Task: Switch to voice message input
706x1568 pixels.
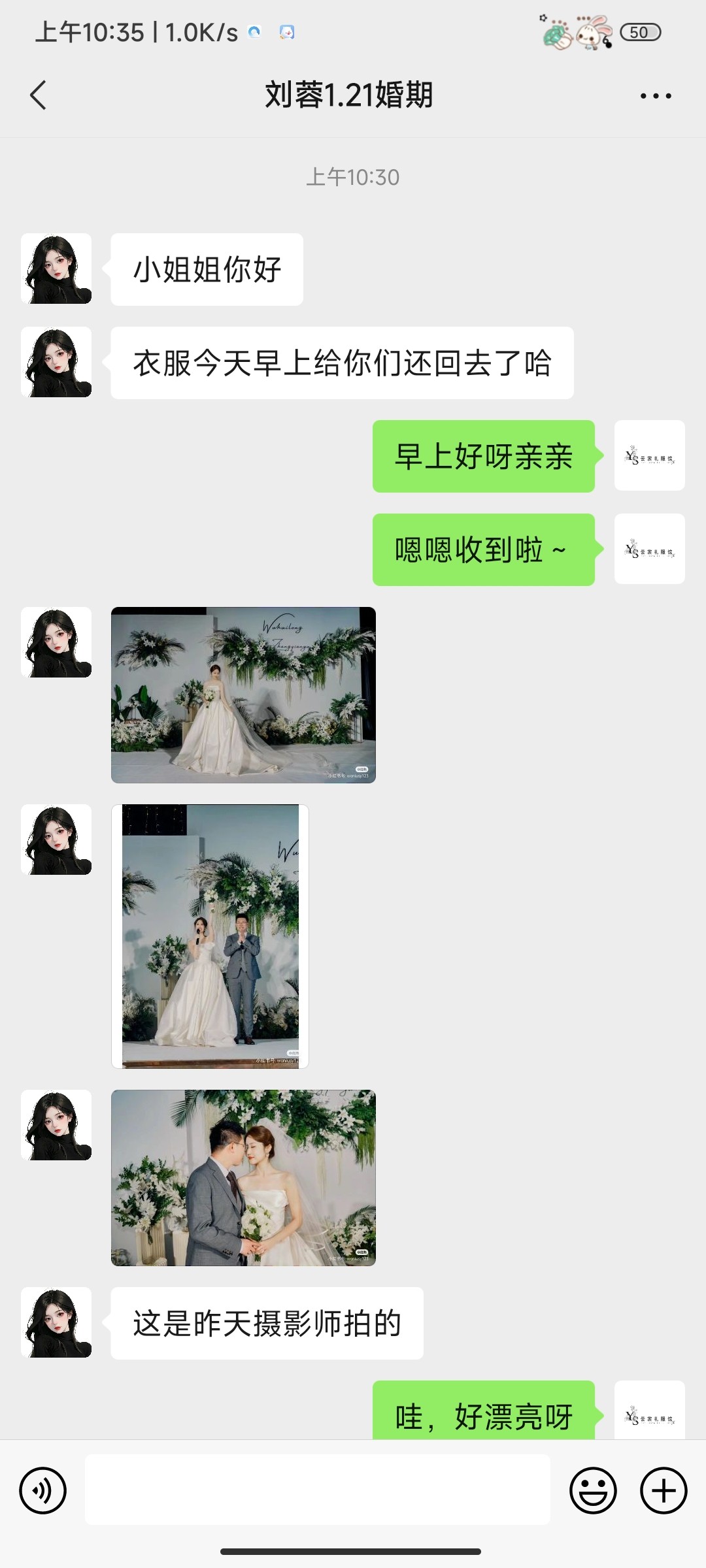Action: click(43, 1491)
